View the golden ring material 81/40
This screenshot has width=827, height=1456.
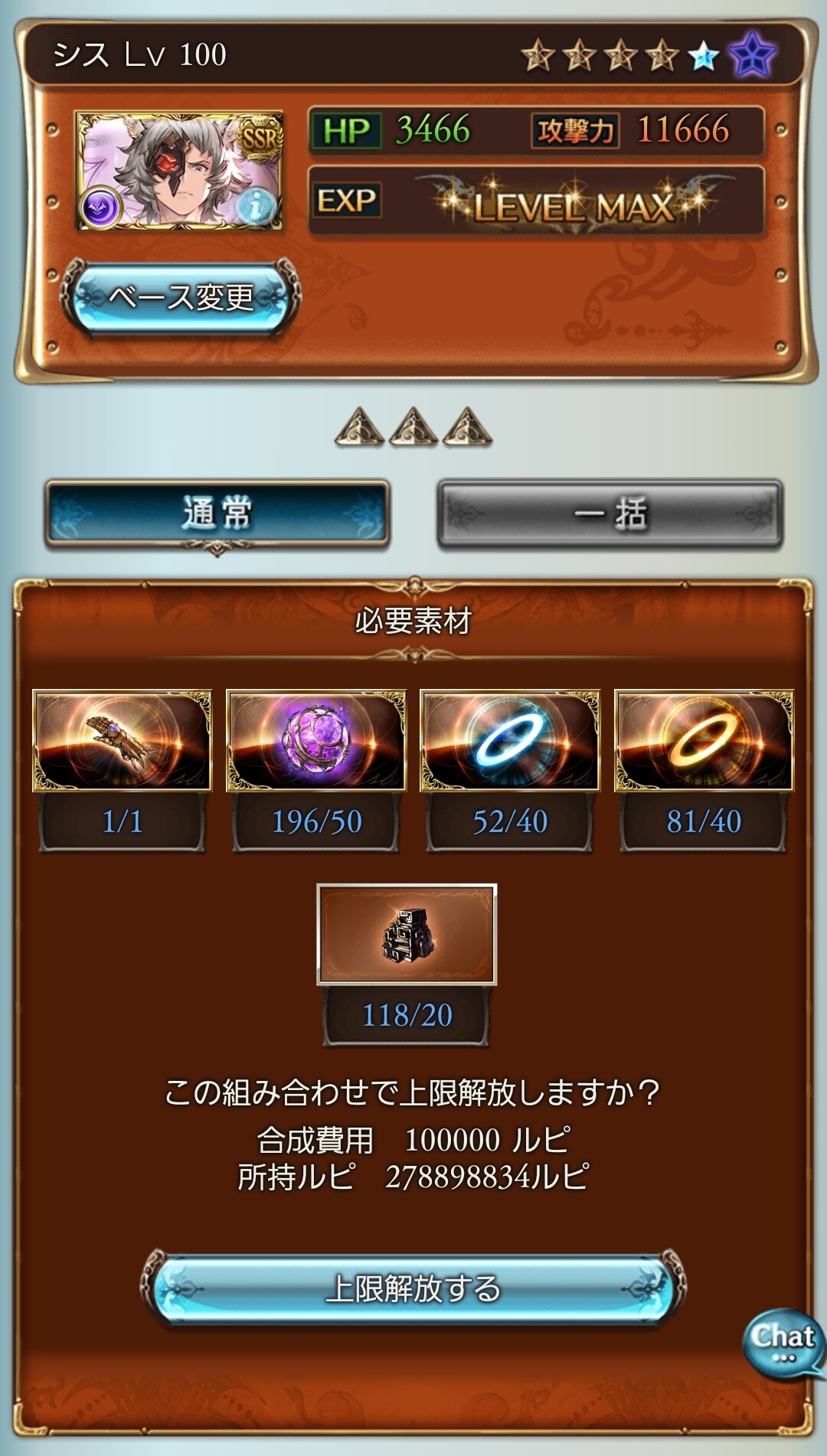pos(704,740)
